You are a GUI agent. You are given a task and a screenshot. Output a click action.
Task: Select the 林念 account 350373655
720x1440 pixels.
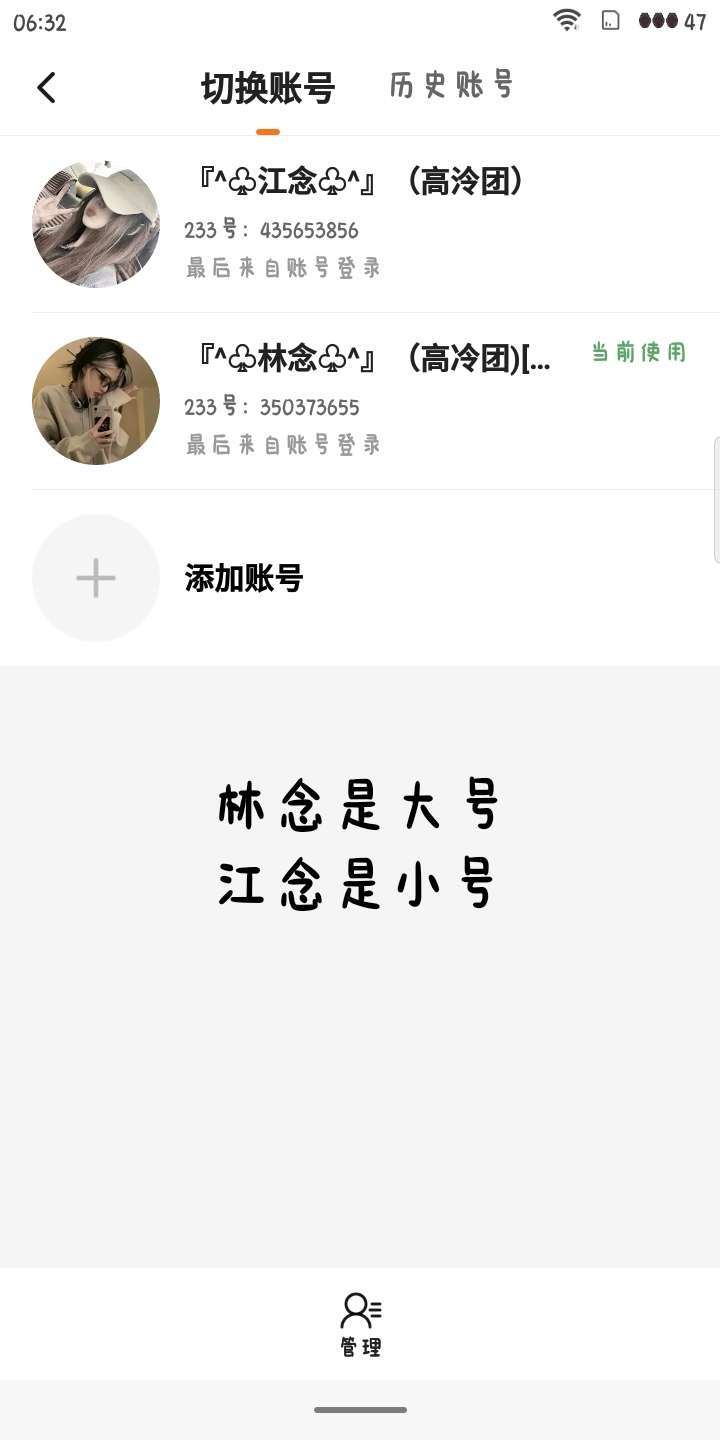(360, 401)
